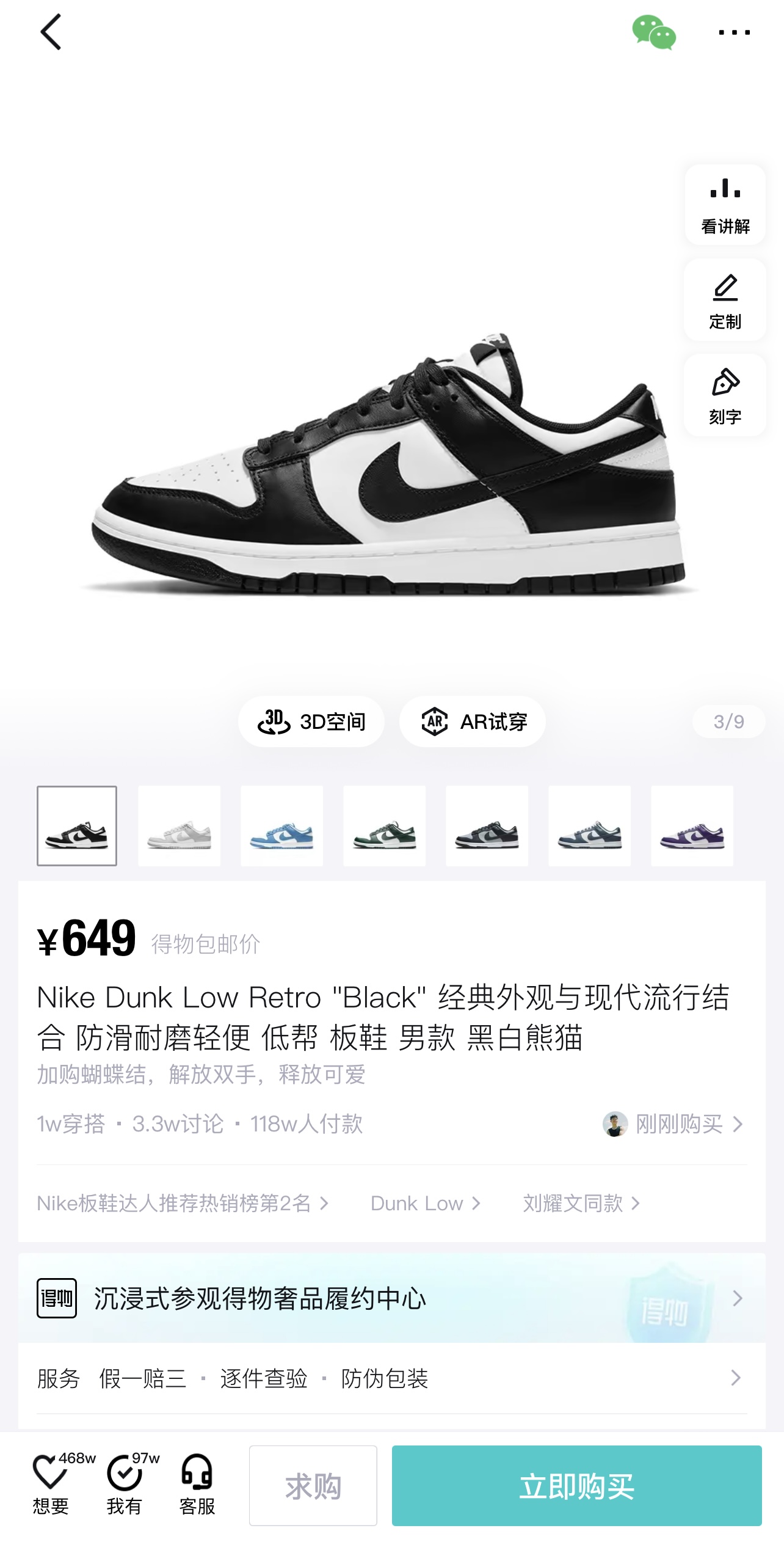
Task: Open the Dunk Low series link
Action: click(x=426, y=1203)
